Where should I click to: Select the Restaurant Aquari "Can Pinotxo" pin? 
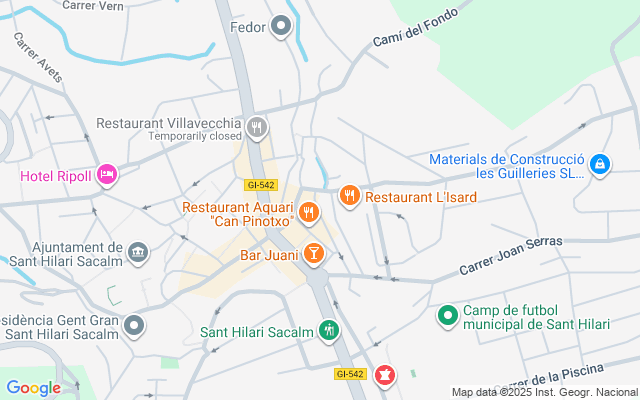point(308,211)
